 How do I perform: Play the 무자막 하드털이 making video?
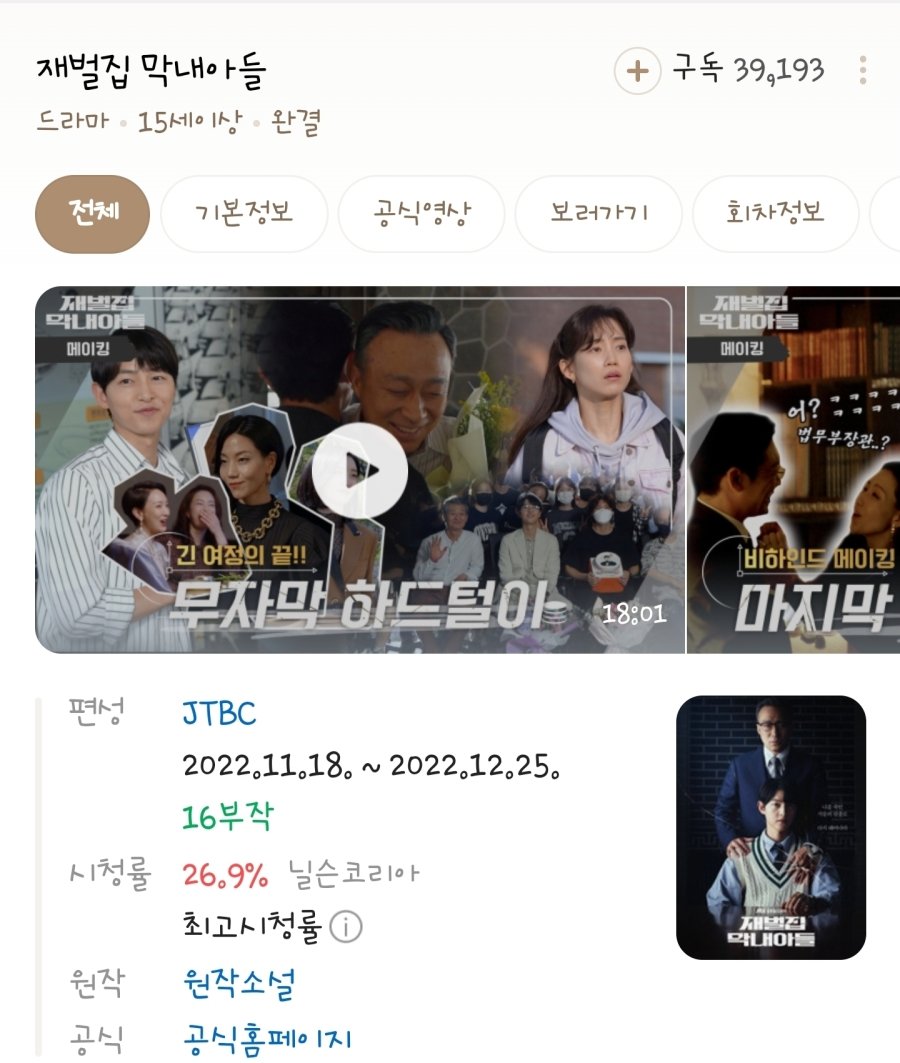[359, 471]
